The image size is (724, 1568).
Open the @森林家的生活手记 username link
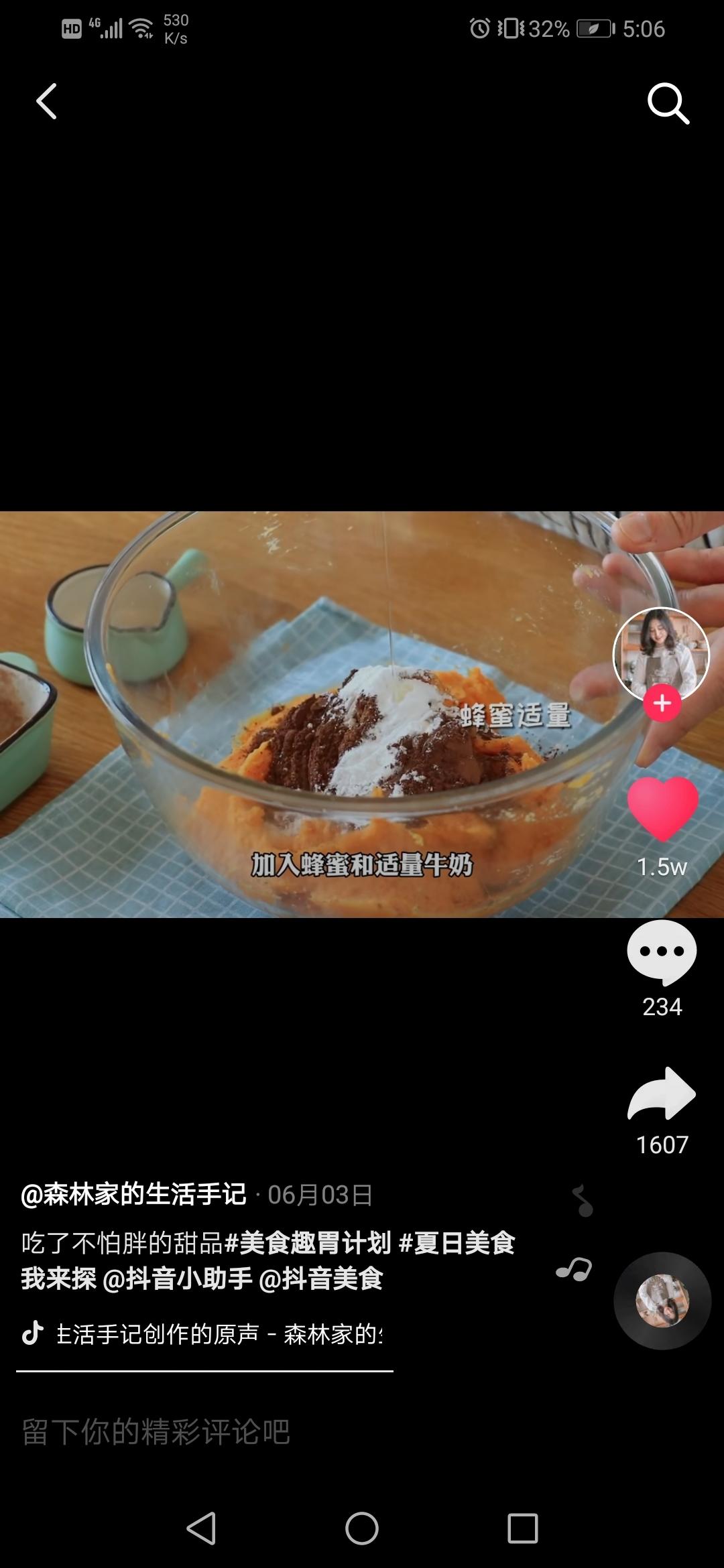tap(134, 1195)
